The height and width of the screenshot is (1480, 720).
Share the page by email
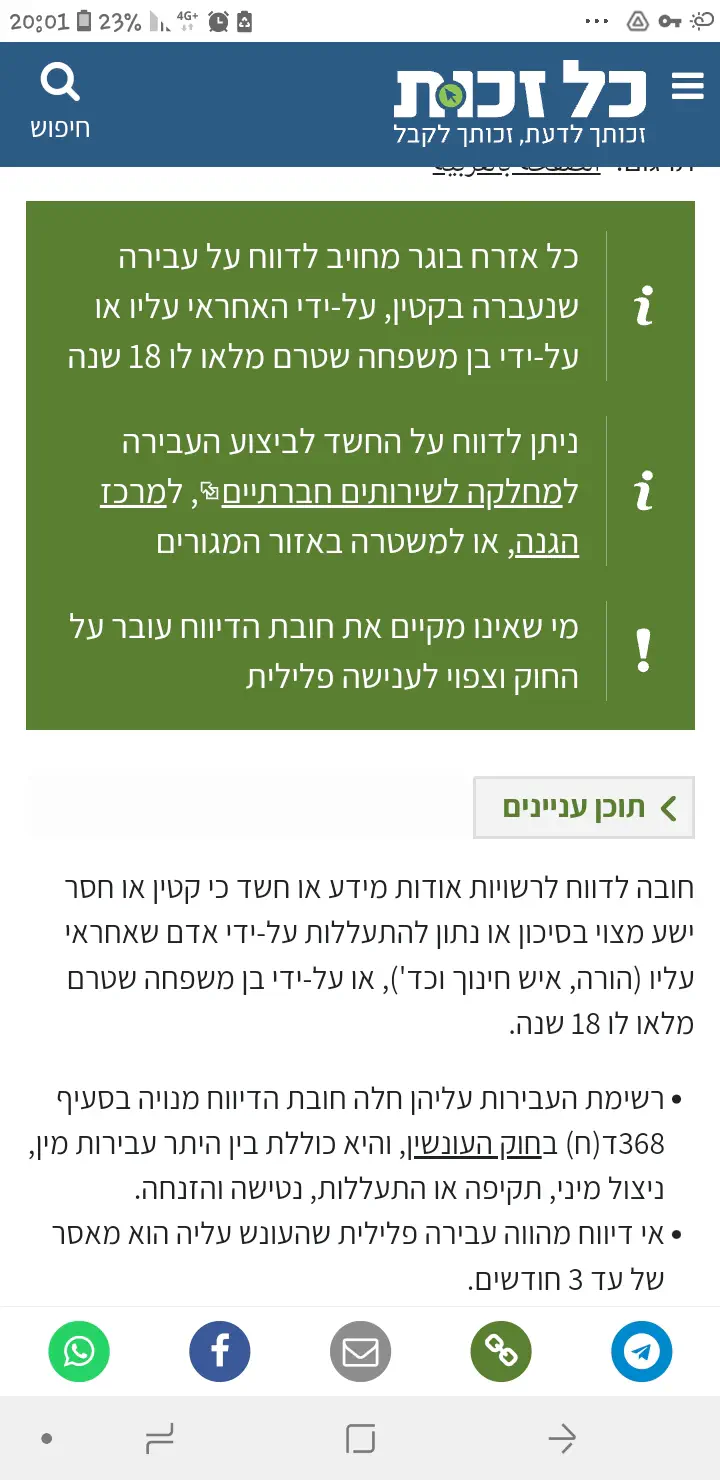(360, 1352)
